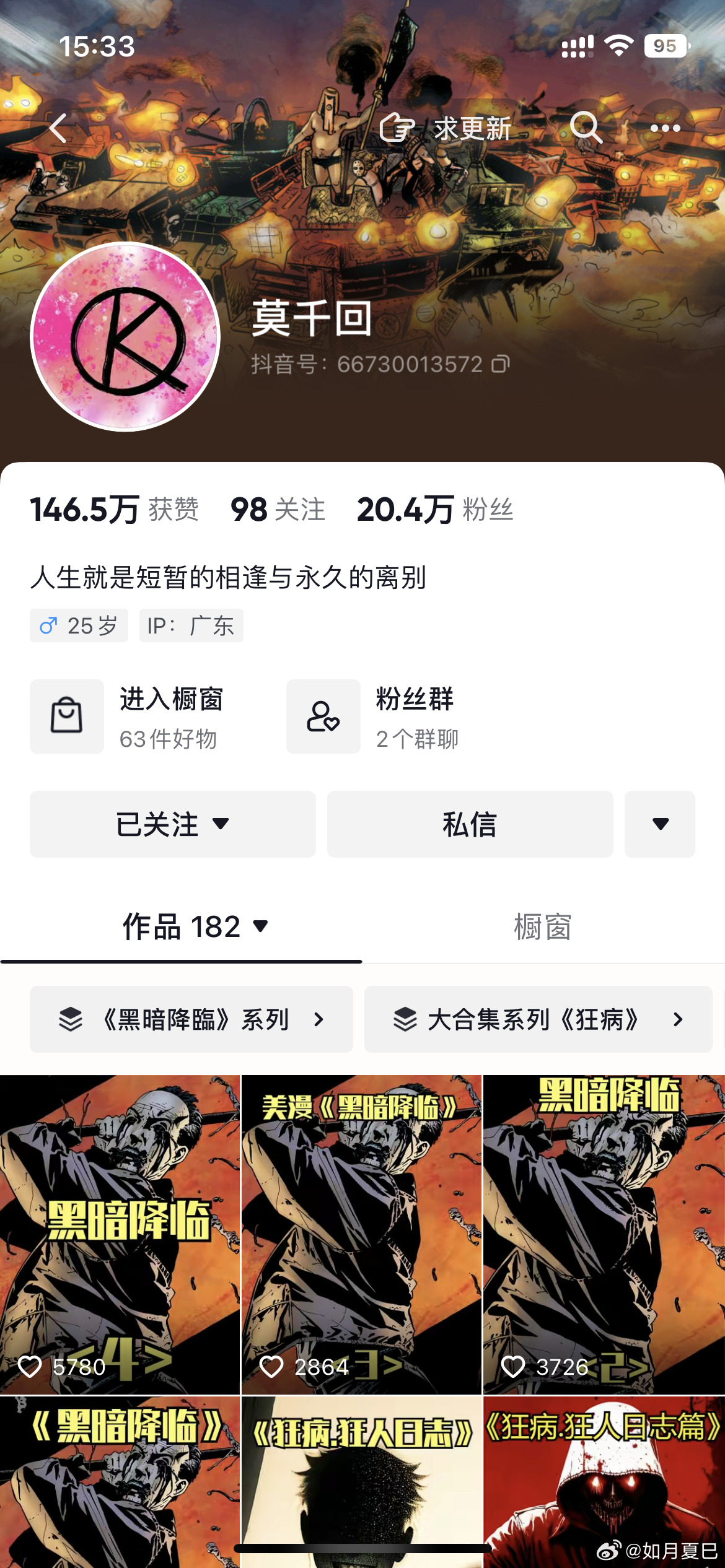Open search on this profile
This screenshot has width=725, height=1568.
click(x=586, y=128)
